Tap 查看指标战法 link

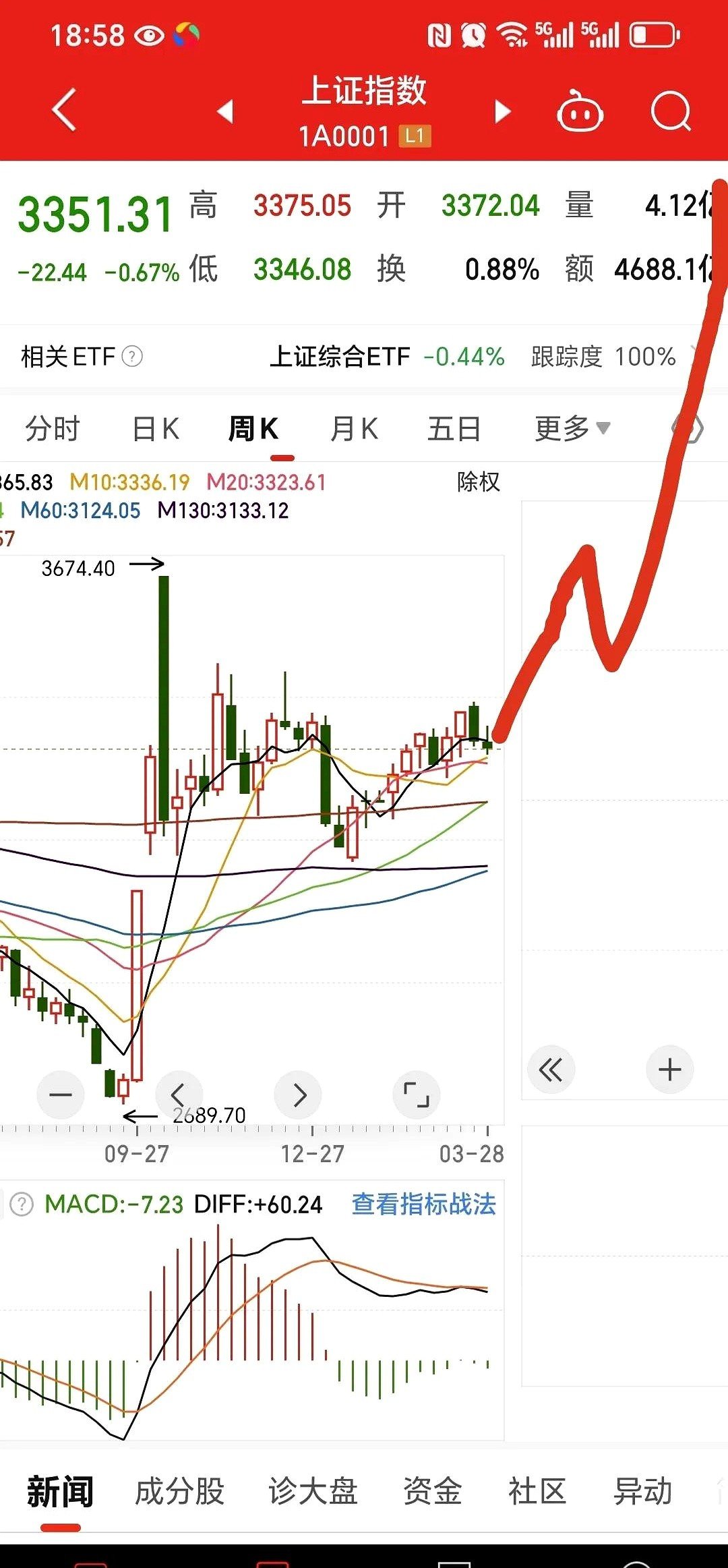[423, 1204]
